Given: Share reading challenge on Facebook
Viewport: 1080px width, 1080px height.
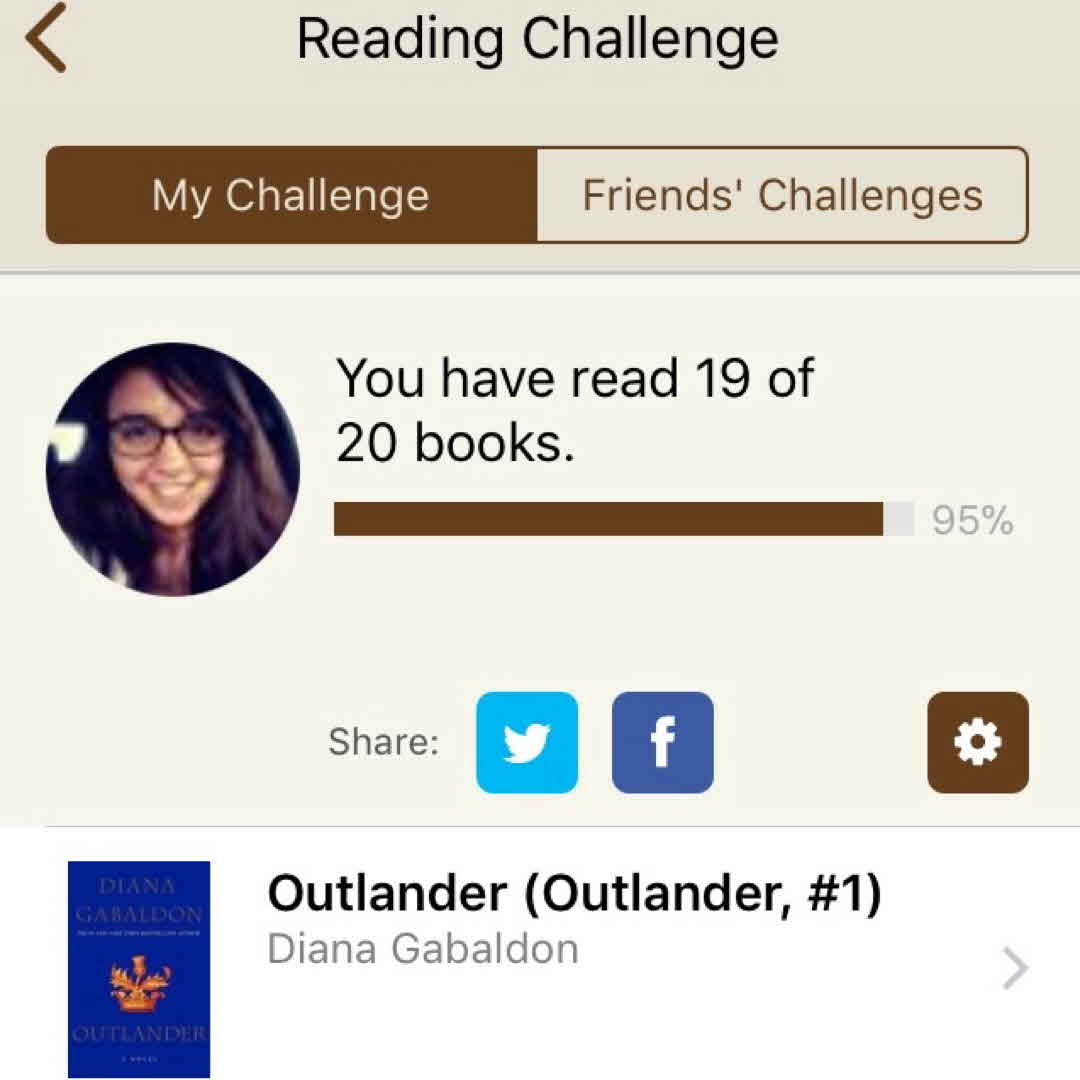Looking at the screenshot, I should (662, 742).
